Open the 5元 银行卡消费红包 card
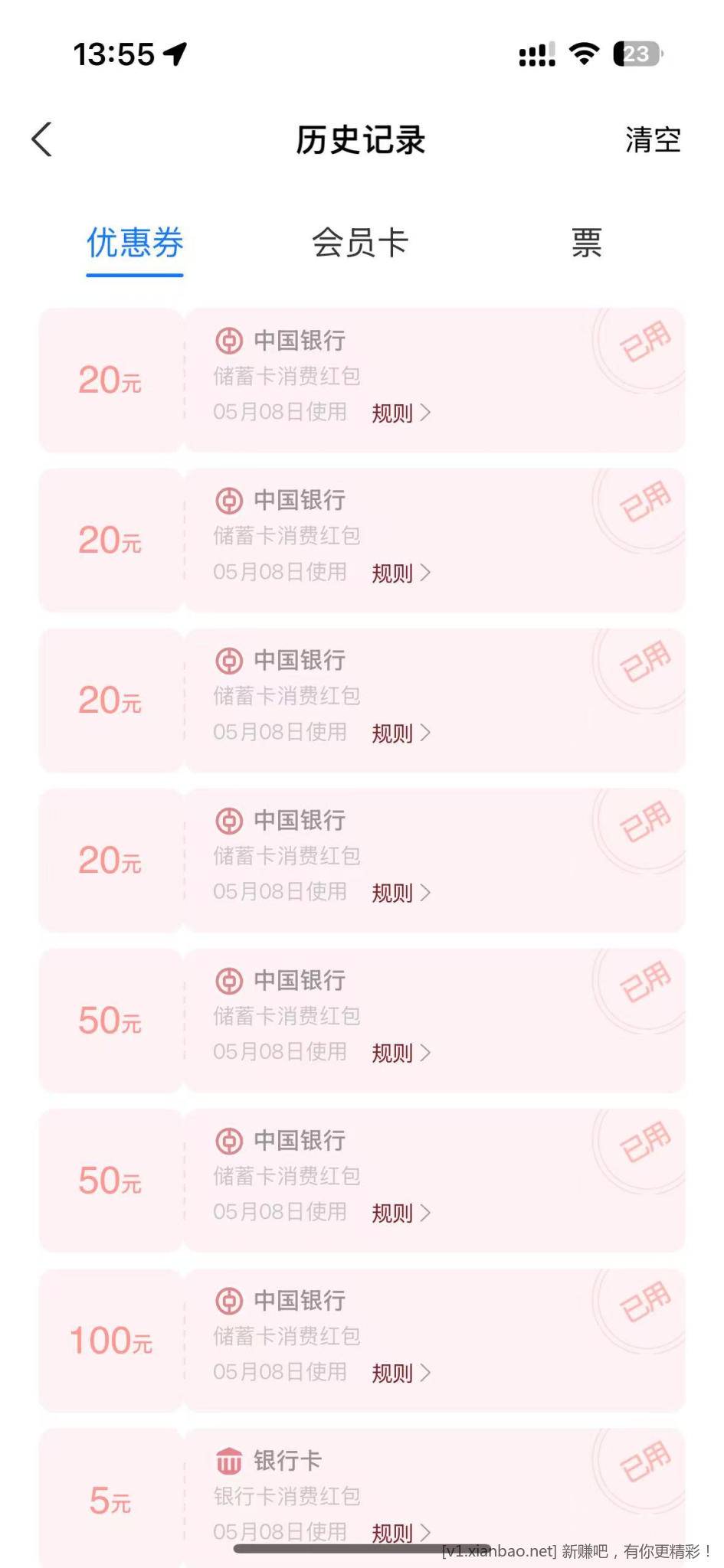Screen dimensions: 724x1568 pyautogui.click(x=362, y=1498)
